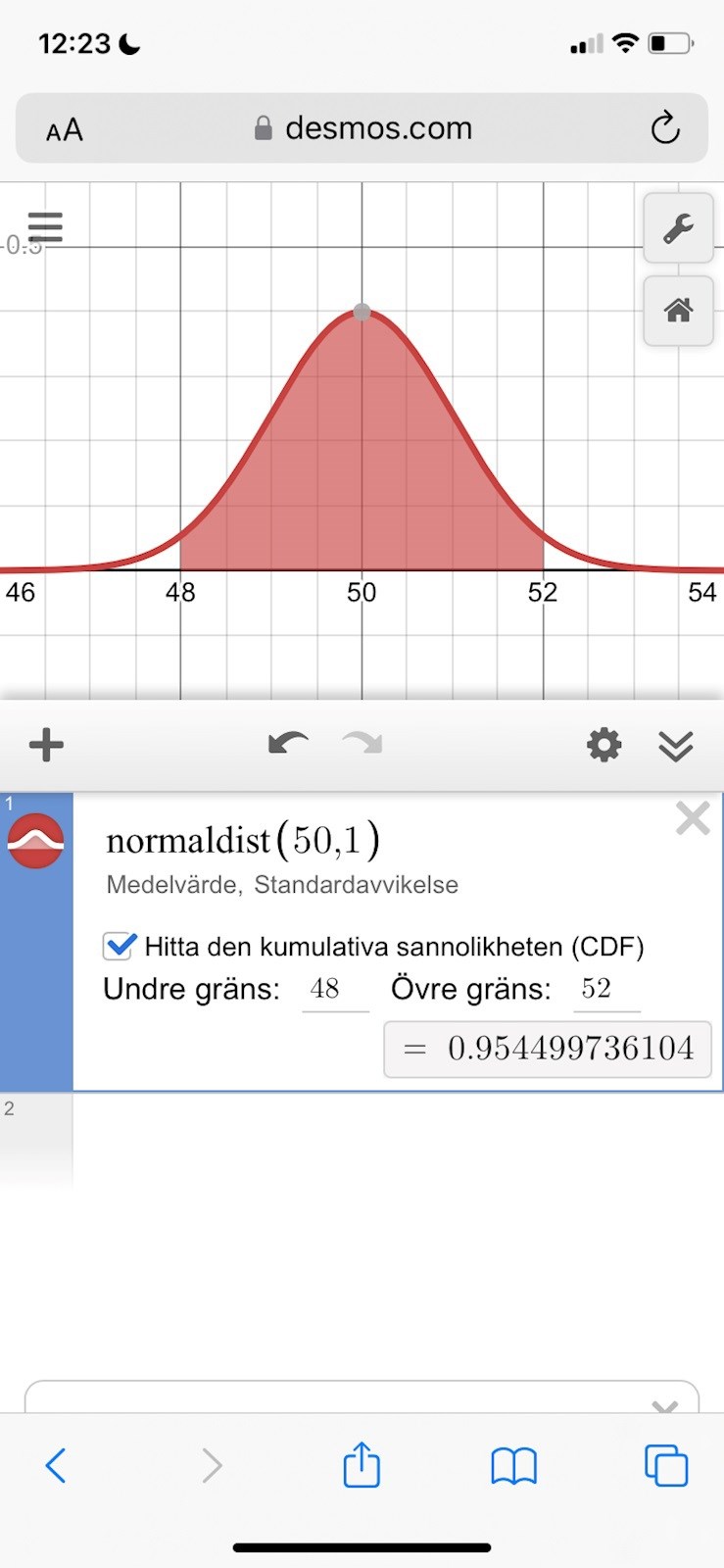This screenshot has width=724, height=1568.
Task: Edit the Övre gräns value
Action: (x=605, y=989)
